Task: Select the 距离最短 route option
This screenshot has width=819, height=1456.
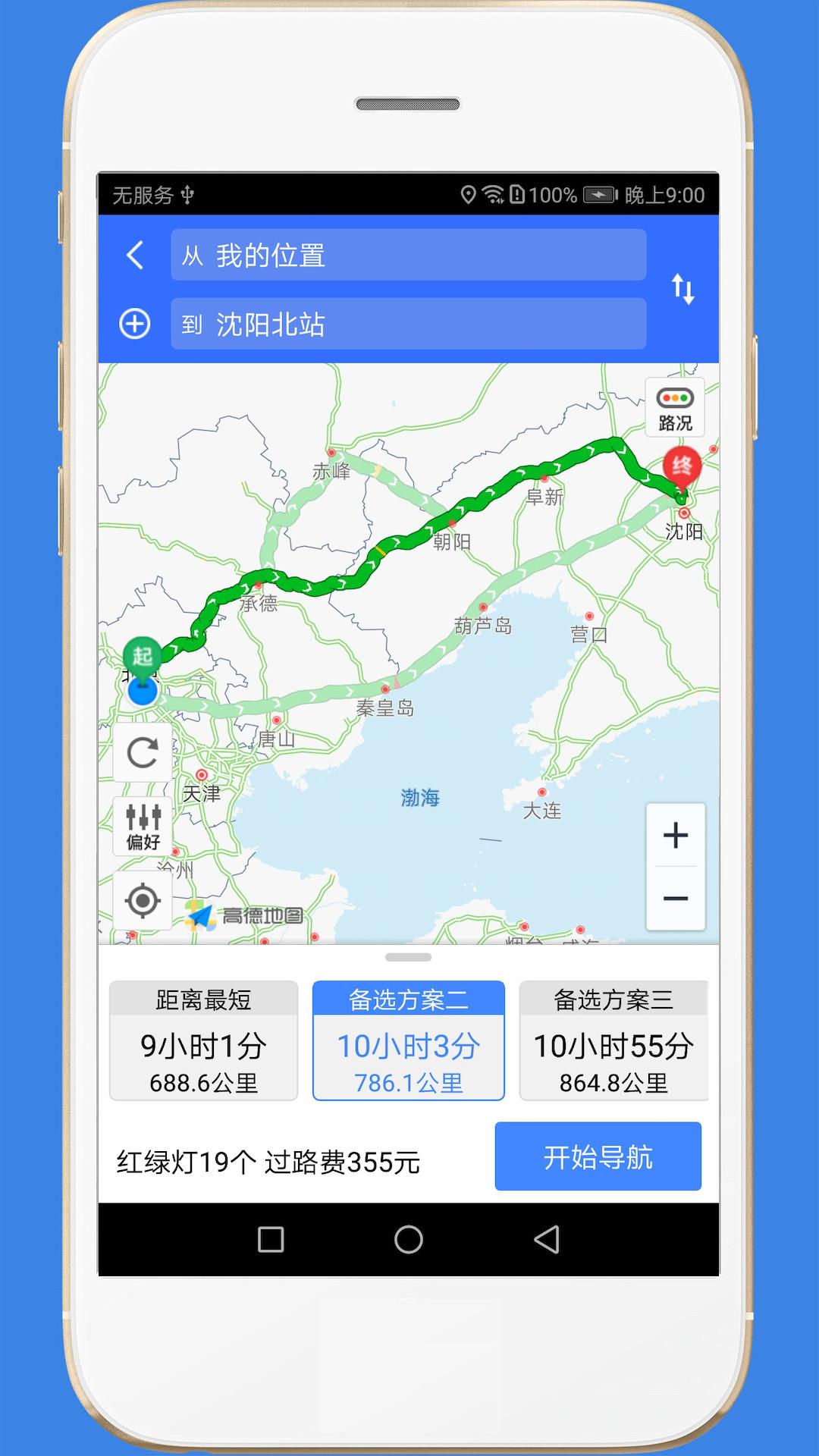Action: click(x=203, y=1040)
